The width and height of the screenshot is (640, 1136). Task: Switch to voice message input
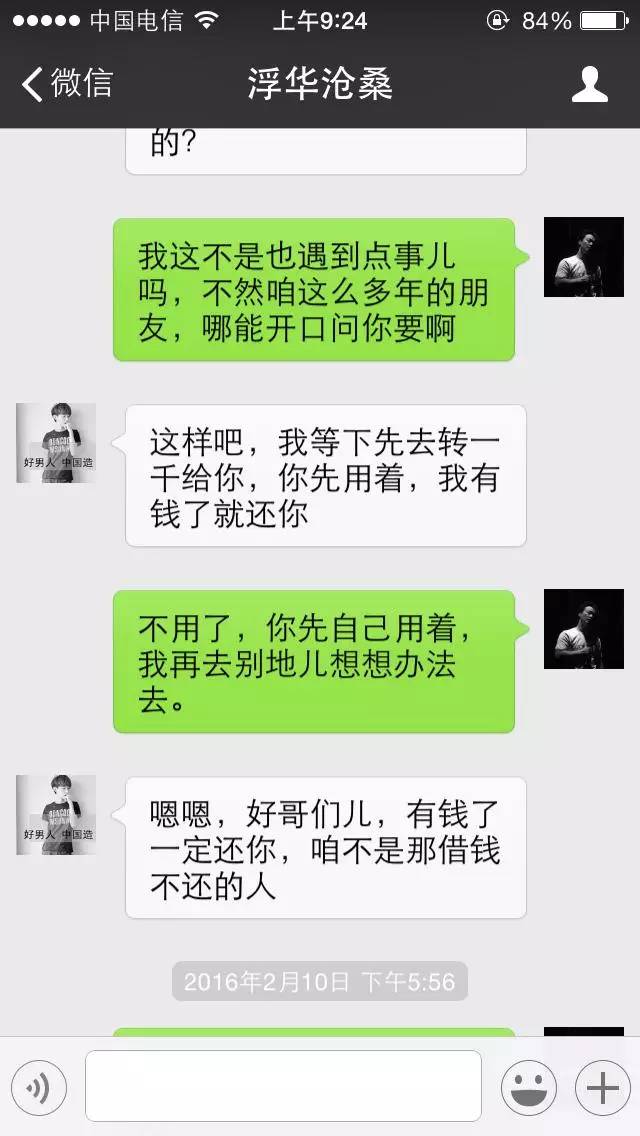pyautogui.click(x=39, y=1086)
